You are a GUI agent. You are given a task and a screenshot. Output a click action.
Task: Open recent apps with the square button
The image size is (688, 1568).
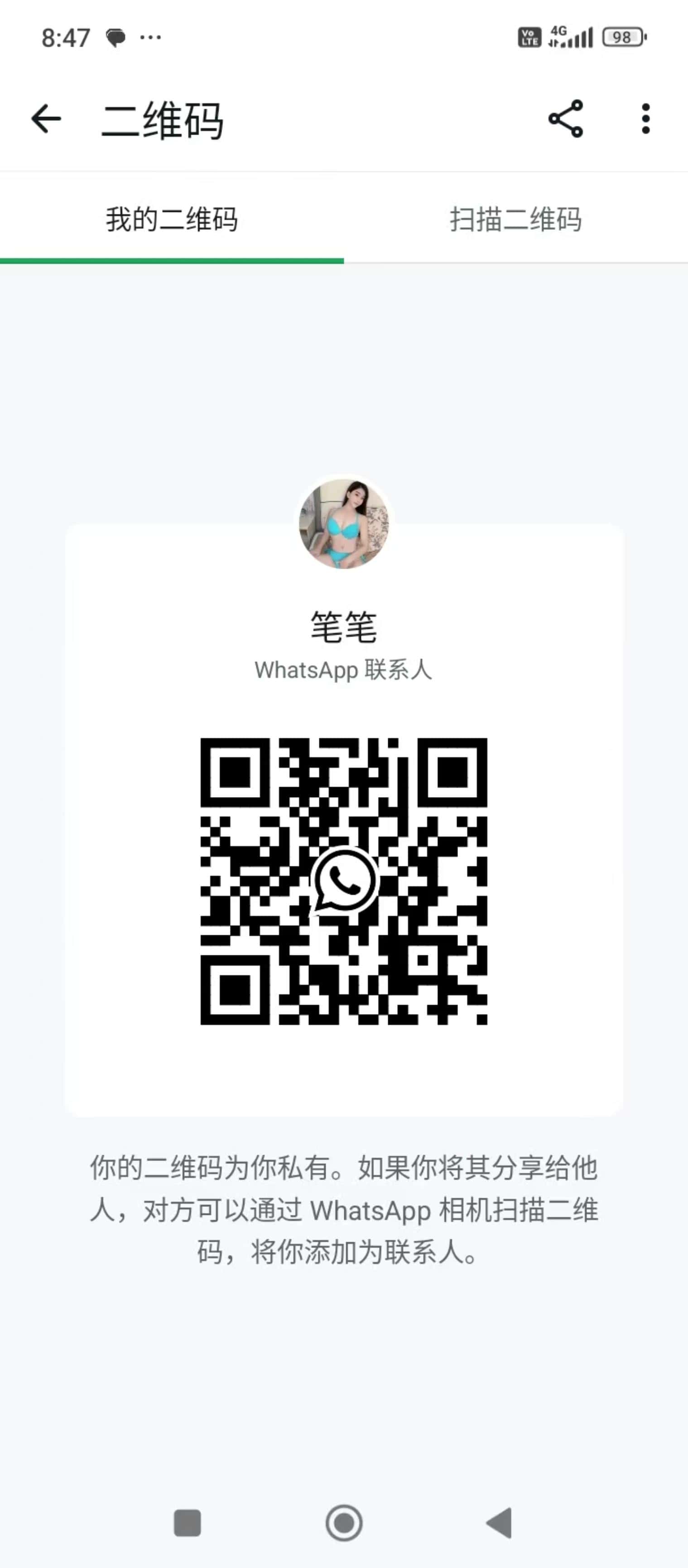coord(188,1523)
